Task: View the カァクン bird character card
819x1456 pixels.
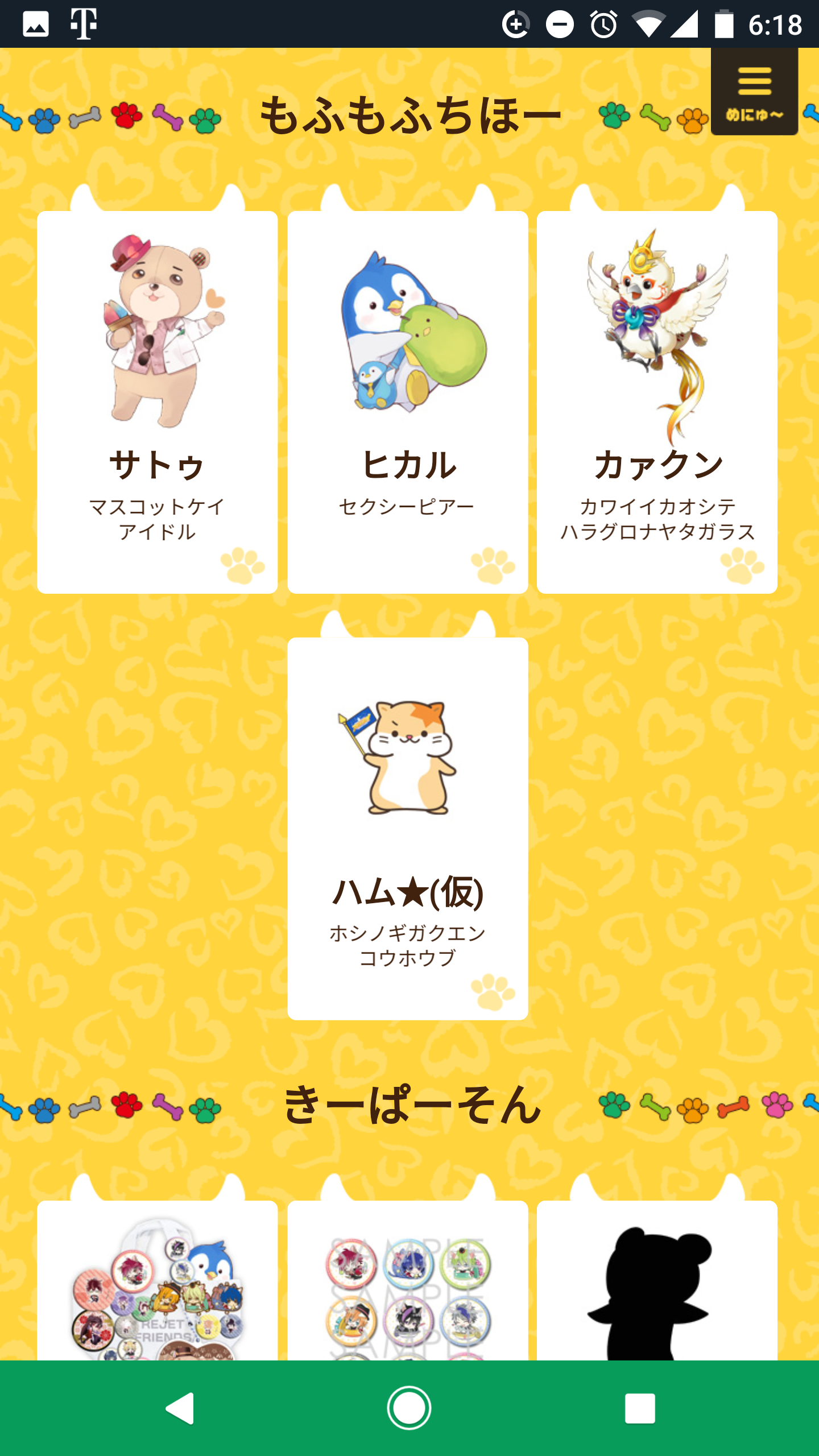Action: click(x=657, y=402)
